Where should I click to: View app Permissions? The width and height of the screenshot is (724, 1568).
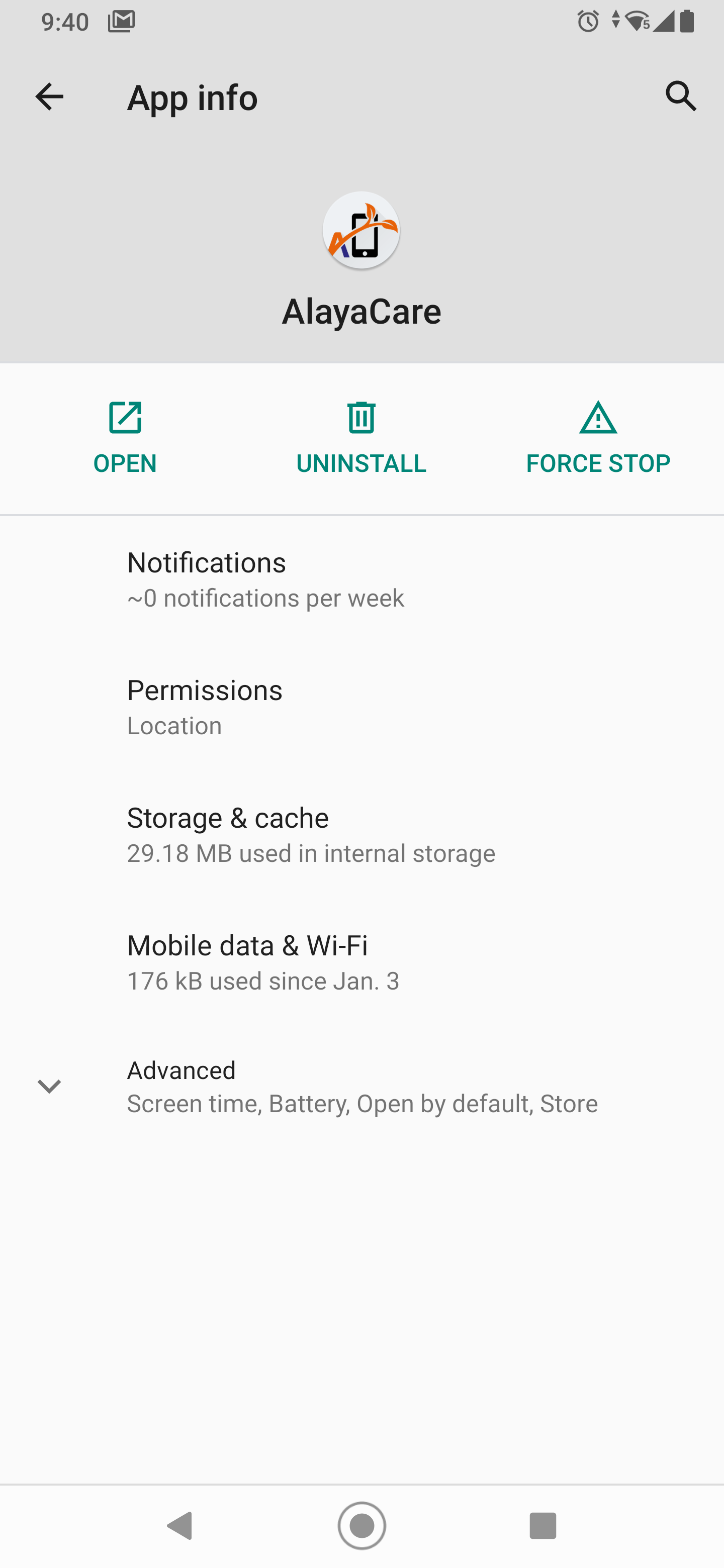(361, 707)
